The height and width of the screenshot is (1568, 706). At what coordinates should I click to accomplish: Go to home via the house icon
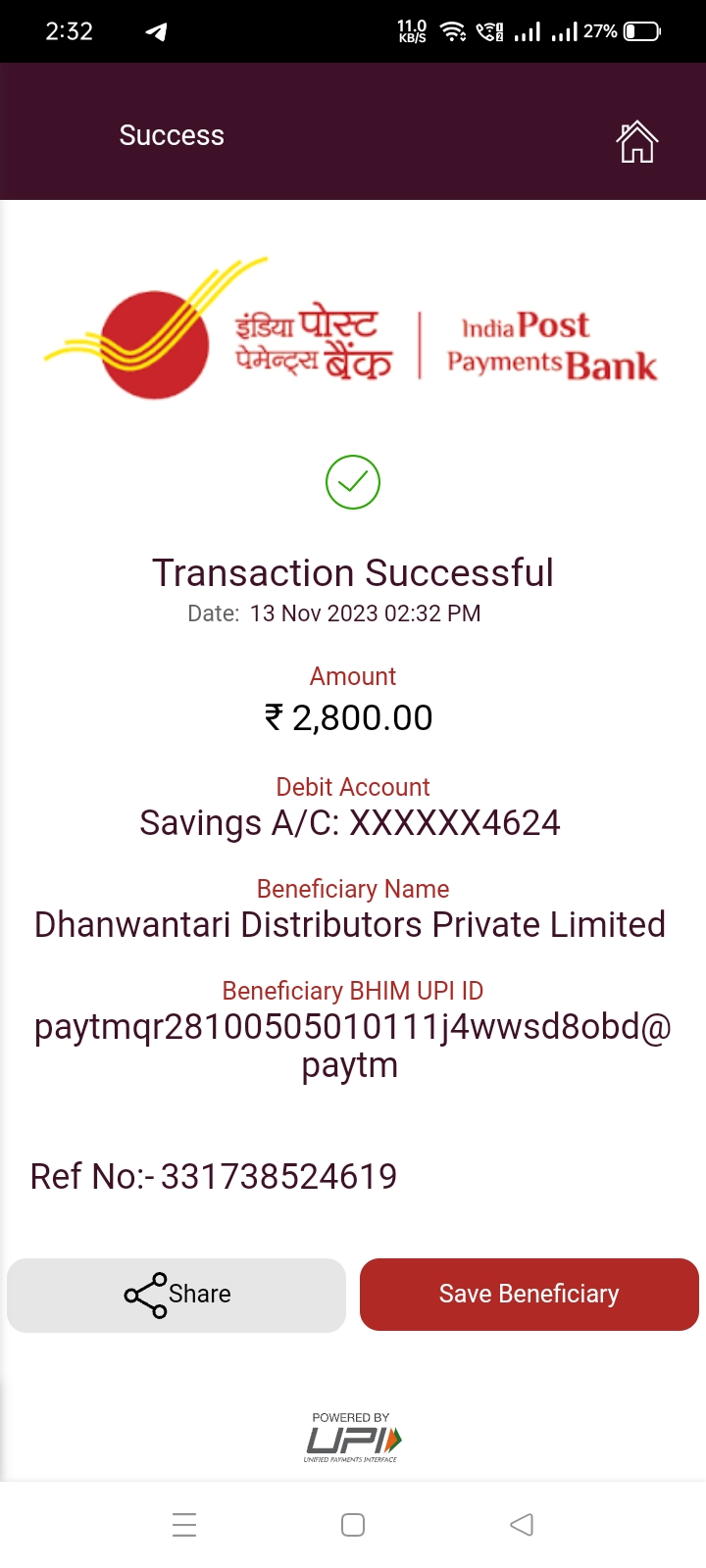click(x=636, y=142)
